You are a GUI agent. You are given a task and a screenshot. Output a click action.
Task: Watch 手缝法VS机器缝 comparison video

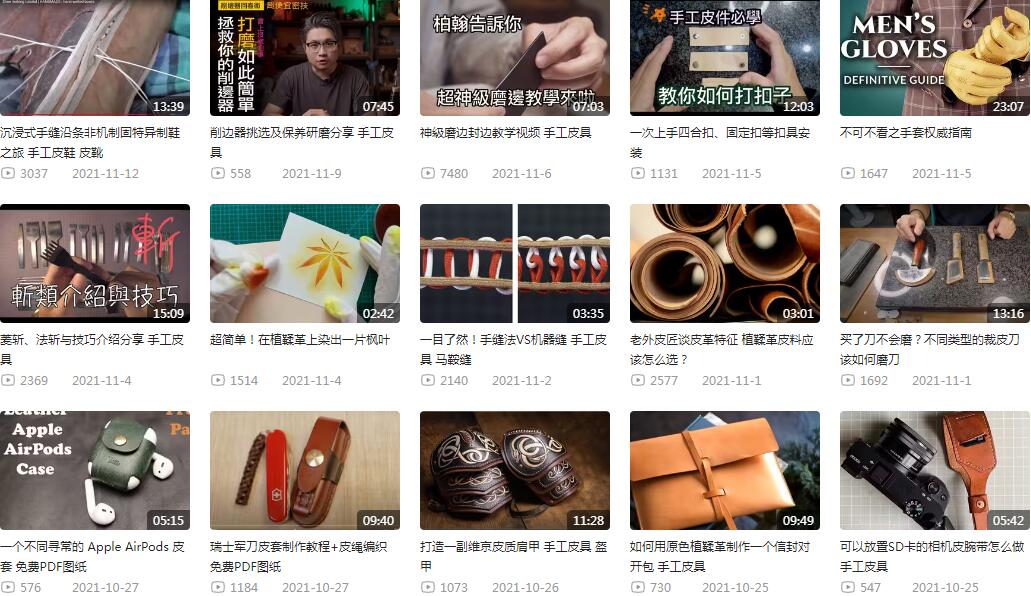[514, 264]
